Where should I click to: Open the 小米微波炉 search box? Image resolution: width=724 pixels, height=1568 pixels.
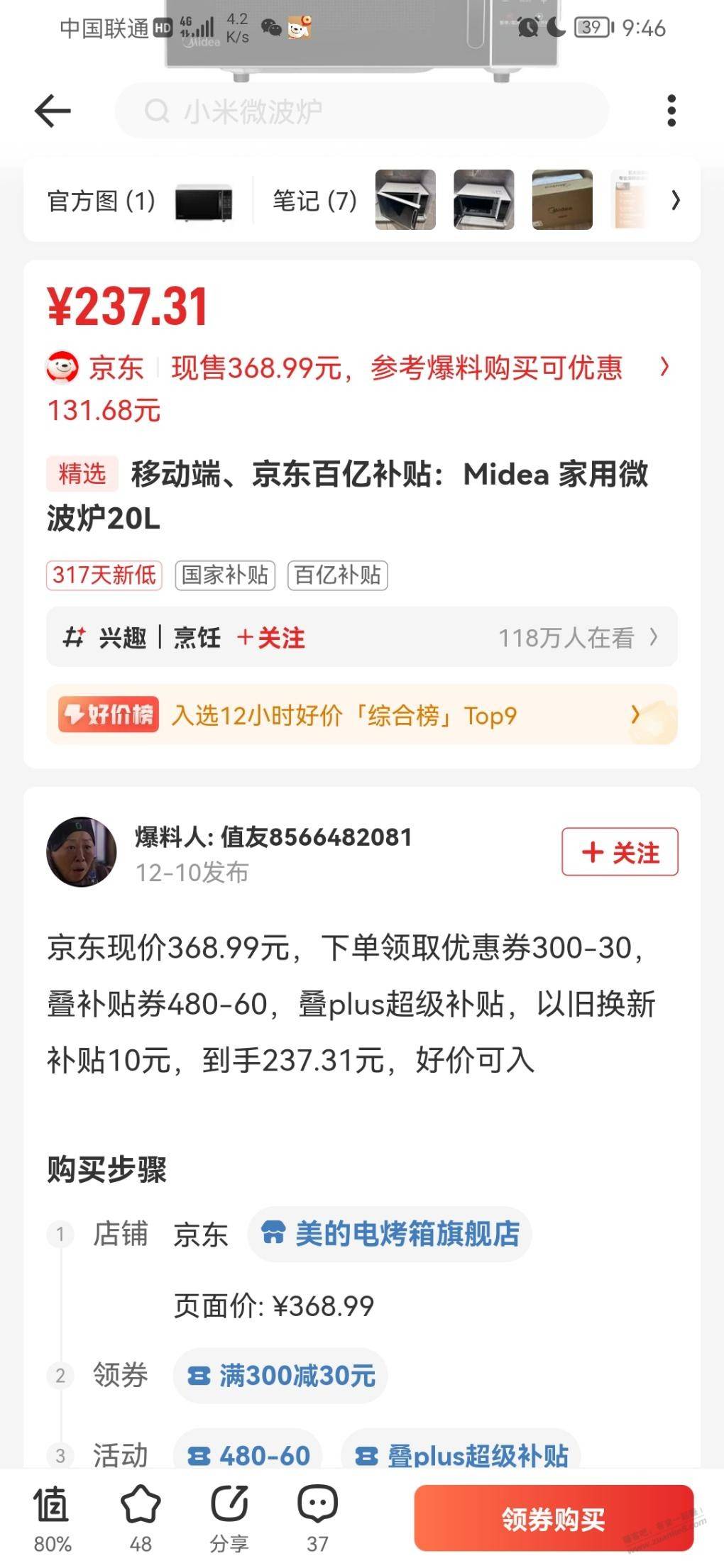coord(362,111)
